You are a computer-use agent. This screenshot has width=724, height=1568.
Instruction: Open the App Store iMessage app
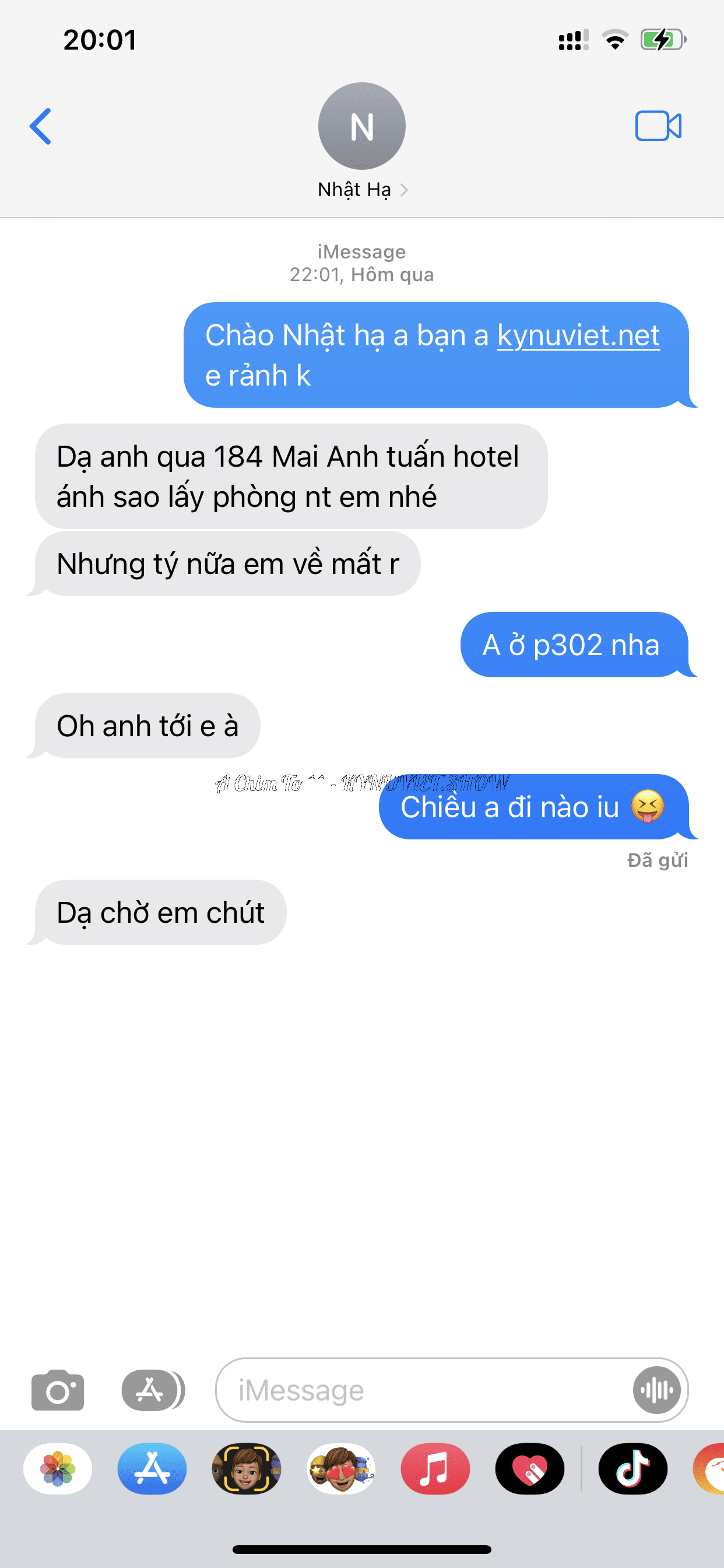[152, 1469]
